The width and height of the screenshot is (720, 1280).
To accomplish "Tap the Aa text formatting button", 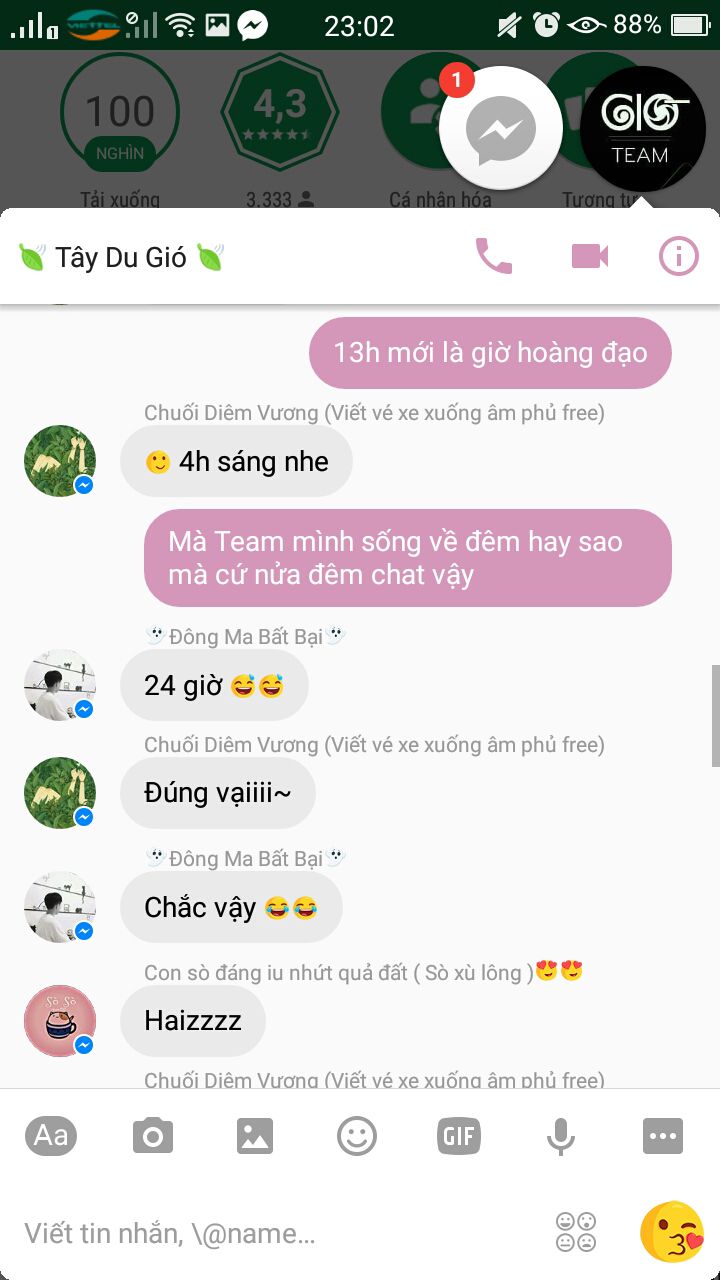I will pyautogui.click(x=51, y=1136).
